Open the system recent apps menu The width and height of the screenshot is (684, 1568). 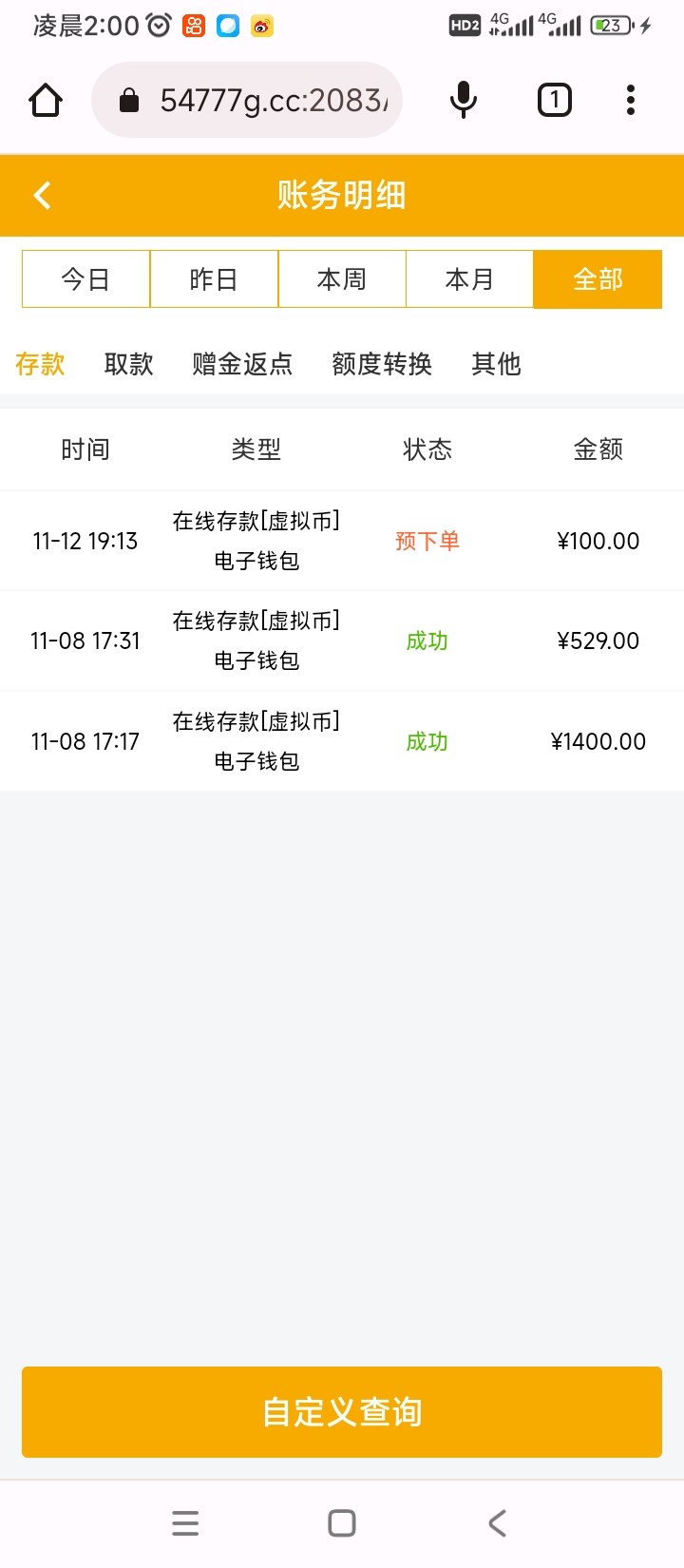tap(185, 1523)
